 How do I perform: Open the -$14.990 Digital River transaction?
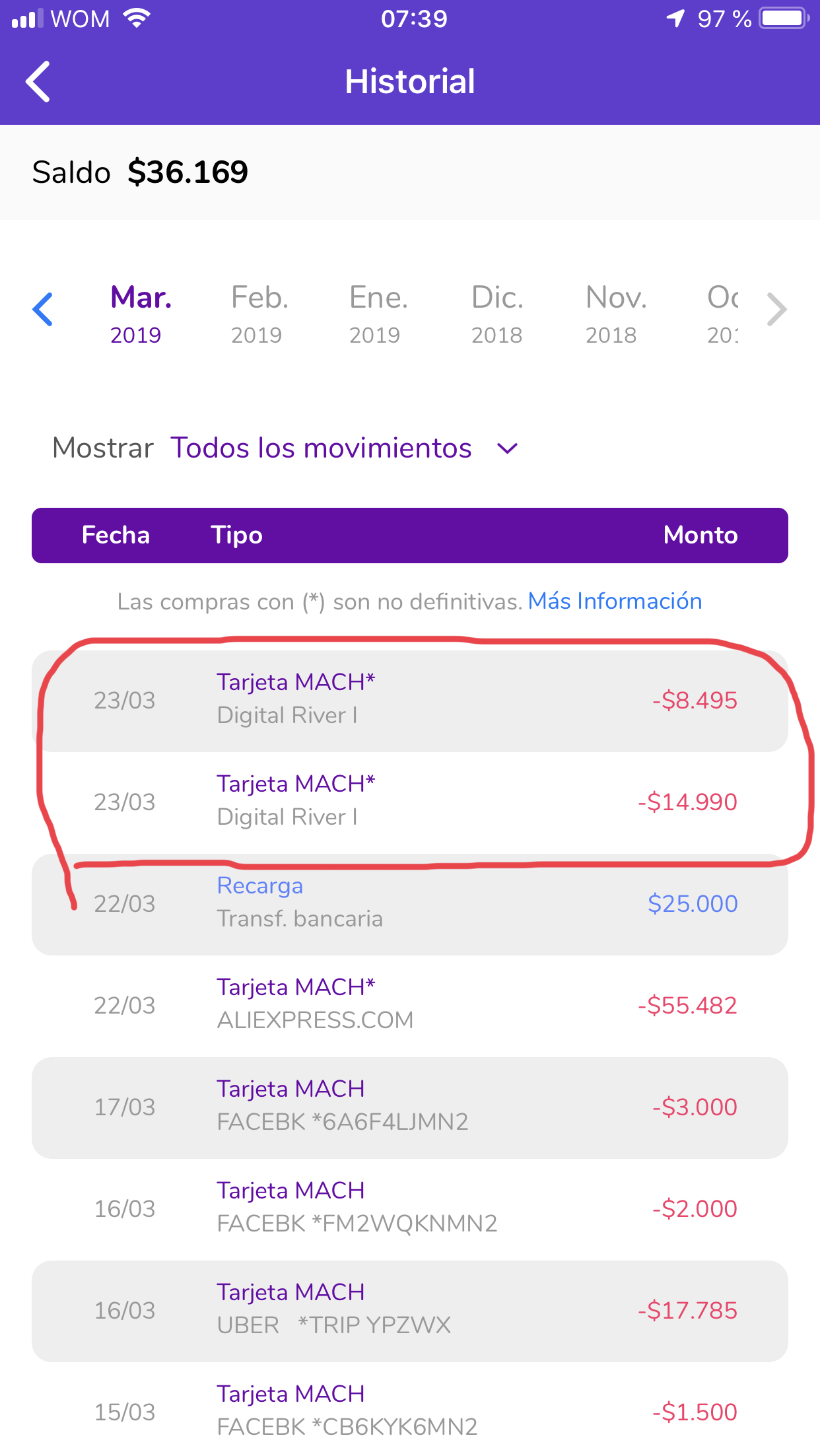pyautogui.click(x=410, y=802)
